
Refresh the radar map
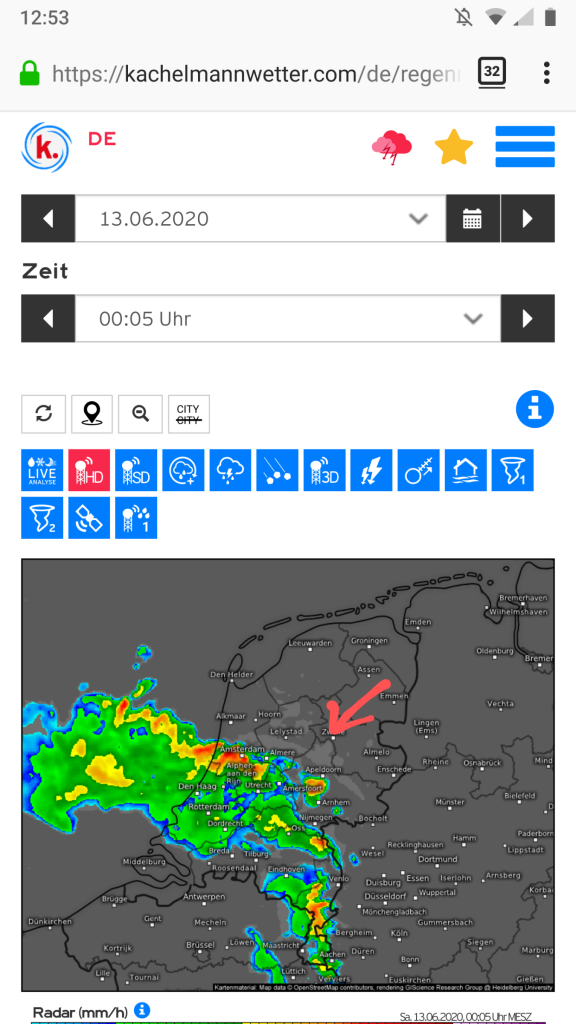44,414
